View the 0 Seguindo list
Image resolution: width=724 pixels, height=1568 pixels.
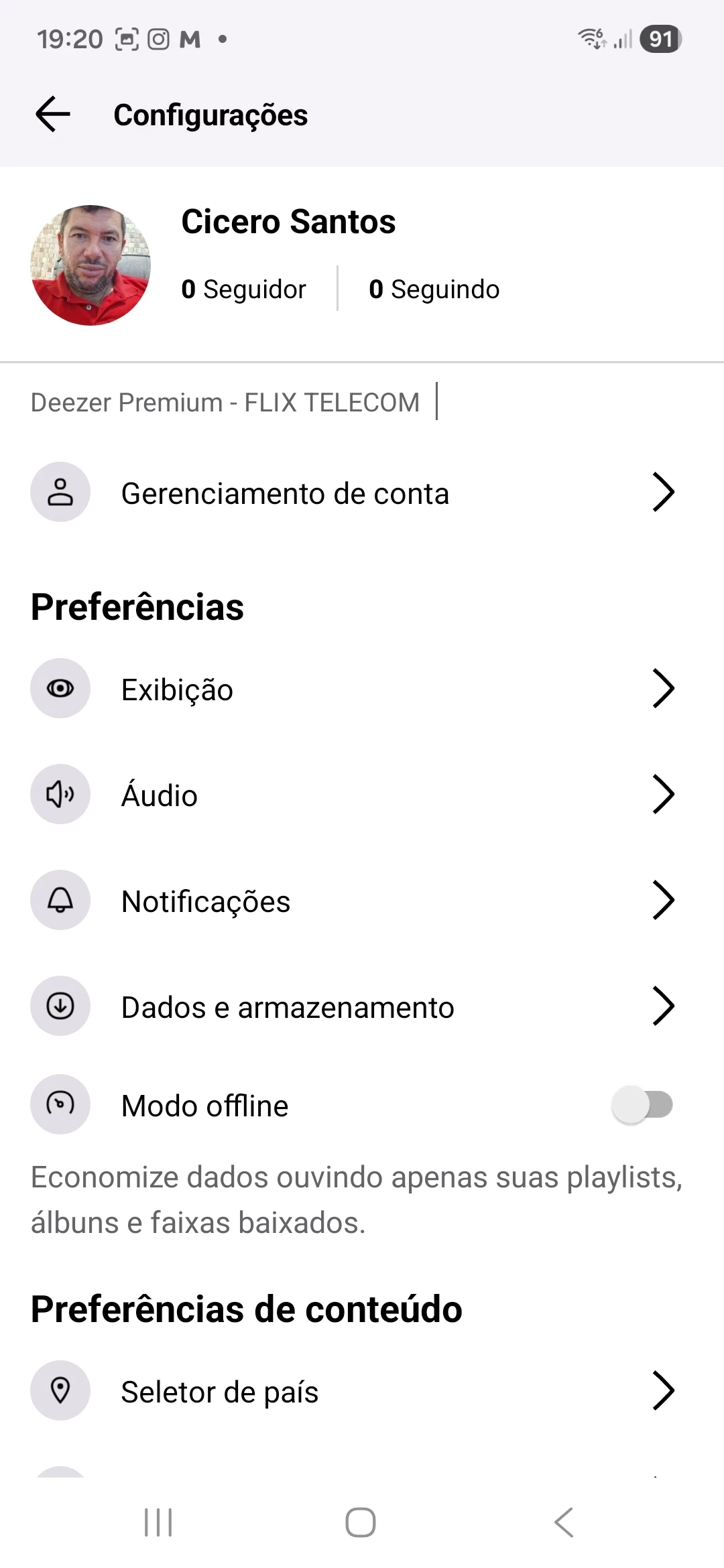(x=434, y=289)
